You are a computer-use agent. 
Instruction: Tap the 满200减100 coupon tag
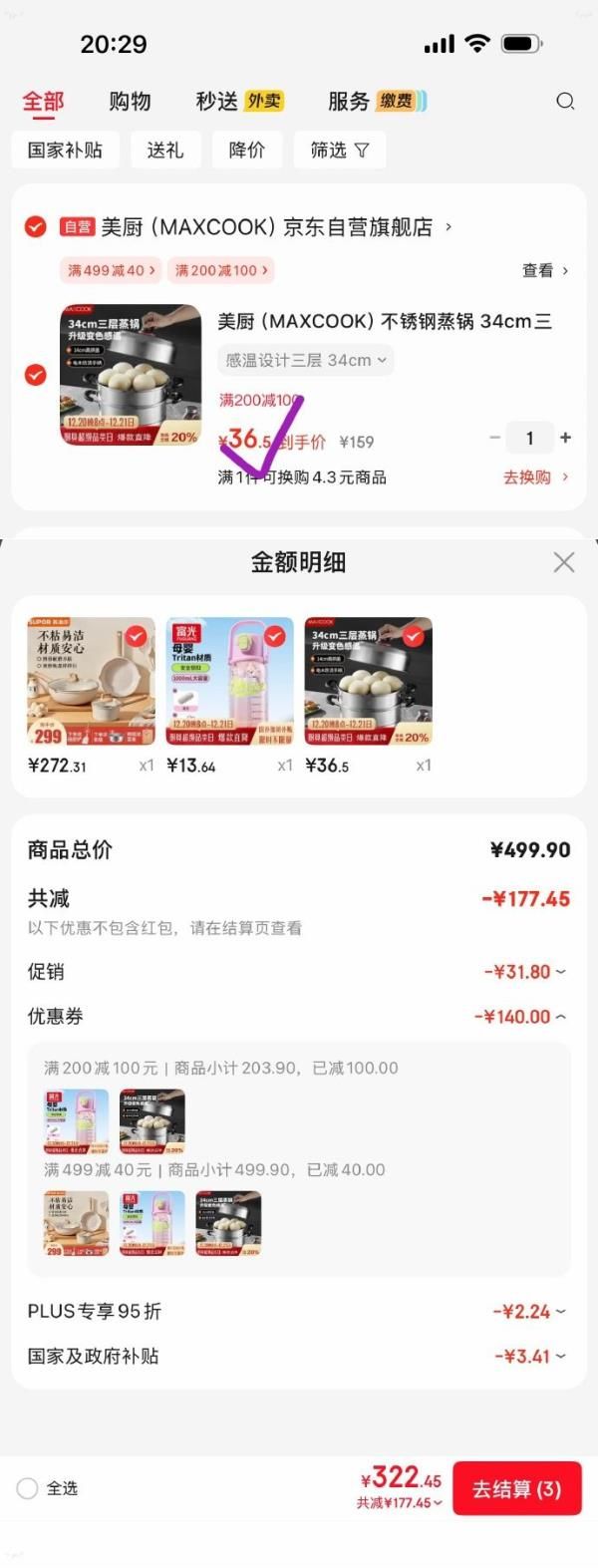click(x=221, y=270)
